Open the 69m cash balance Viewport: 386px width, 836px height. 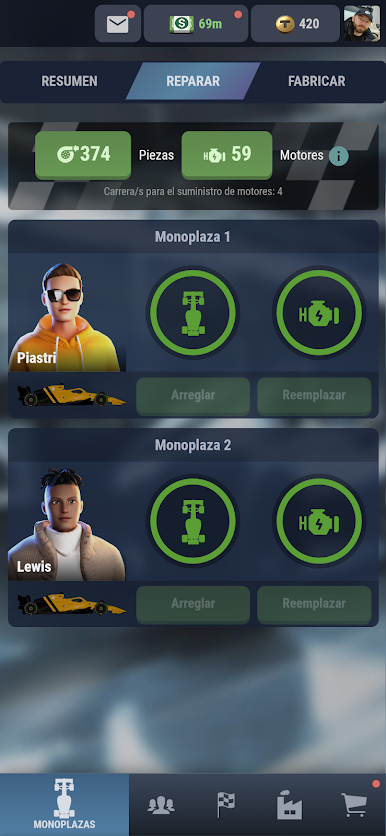coord(196,24)
